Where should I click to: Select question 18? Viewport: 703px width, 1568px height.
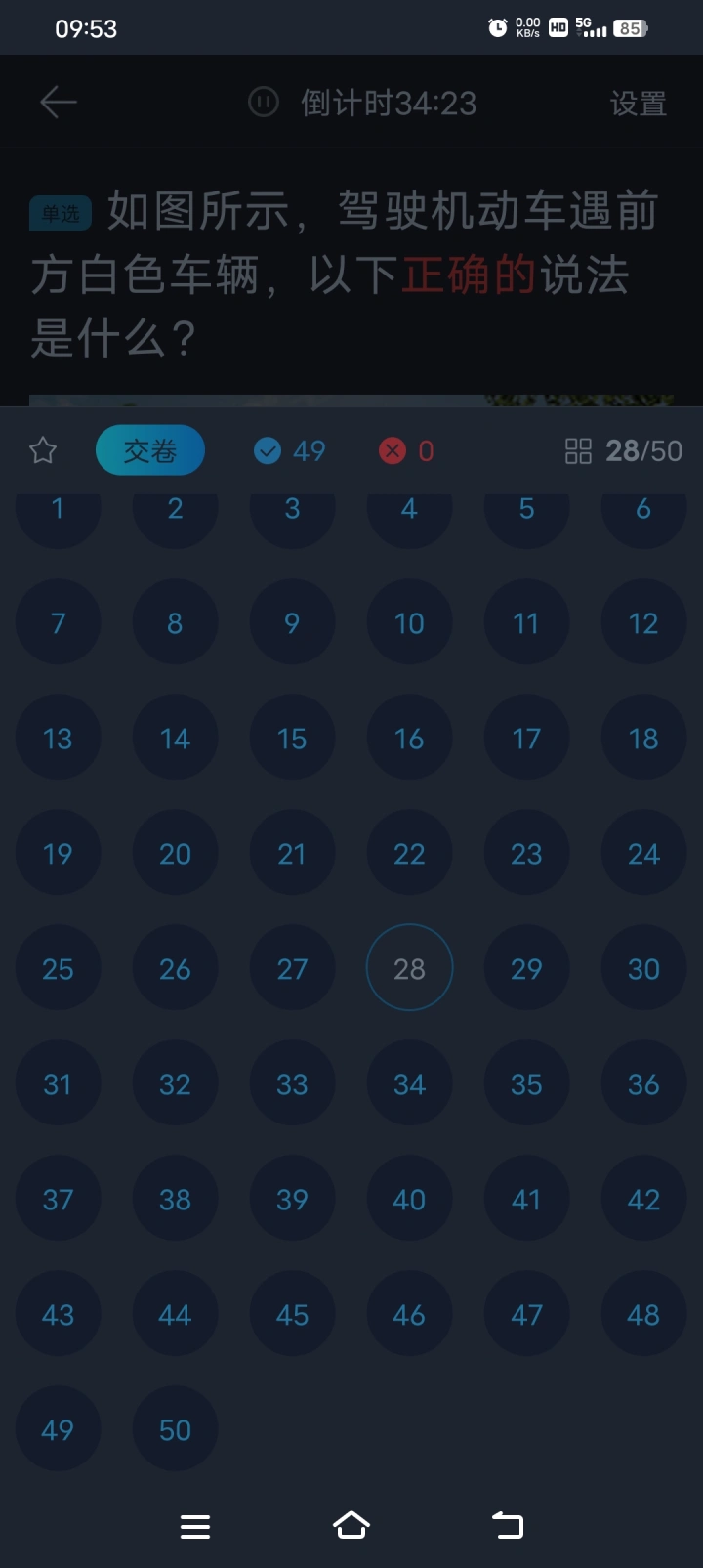(643, 739)
